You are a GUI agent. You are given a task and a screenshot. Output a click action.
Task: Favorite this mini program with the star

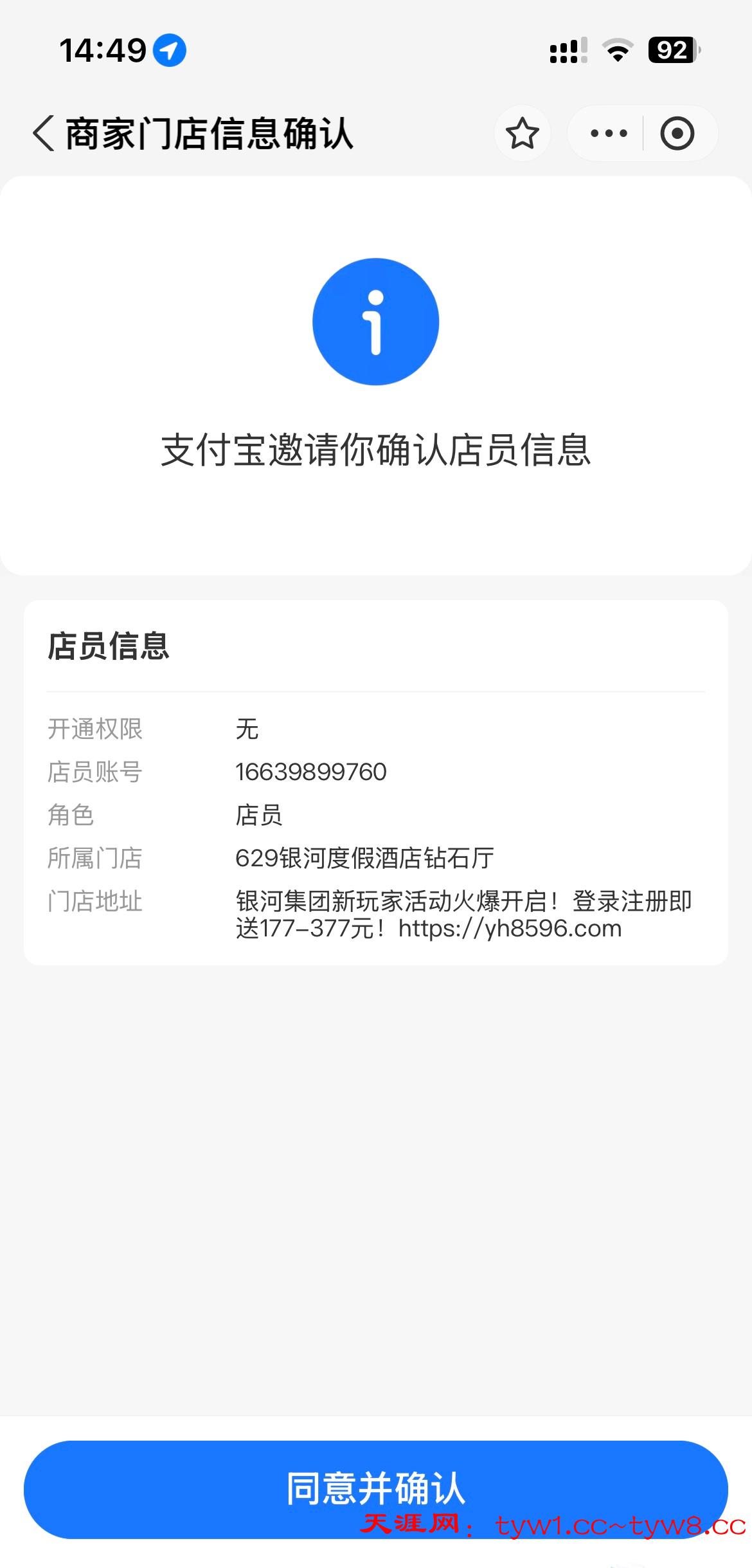click(x=522, y=134)
